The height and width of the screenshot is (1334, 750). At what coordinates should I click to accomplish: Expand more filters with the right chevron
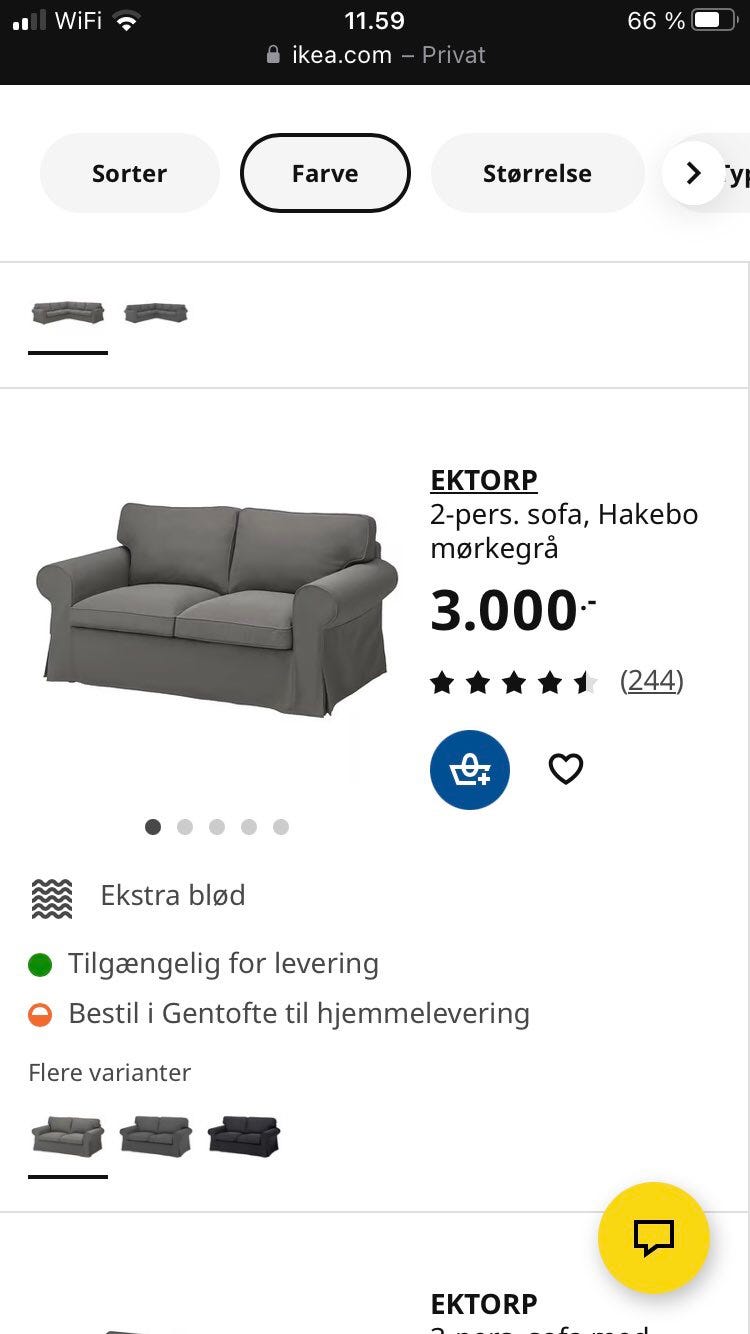pyautogui.click(x=693, y=173)
